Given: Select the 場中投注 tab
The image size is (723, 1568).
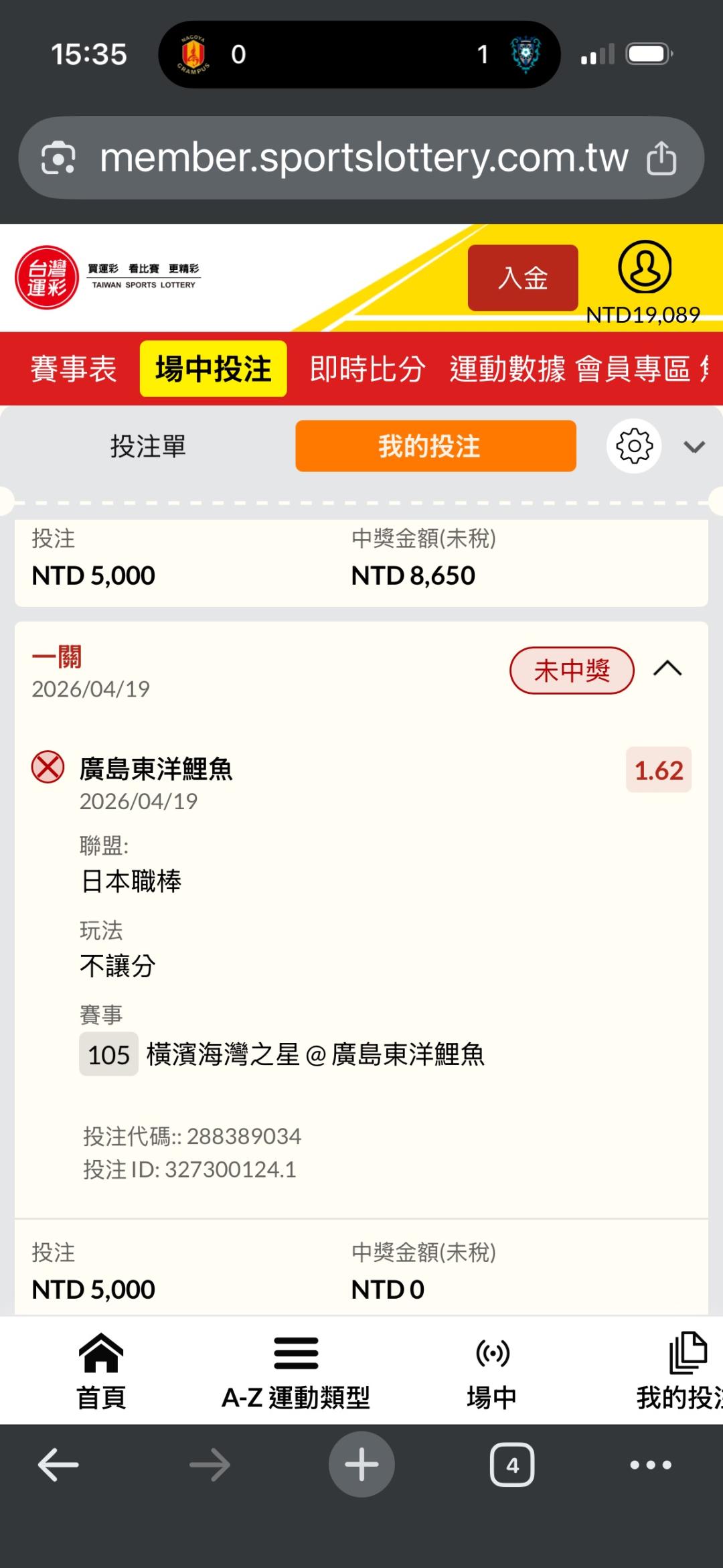Looking at the screenshot, I should tap(213, 369).
